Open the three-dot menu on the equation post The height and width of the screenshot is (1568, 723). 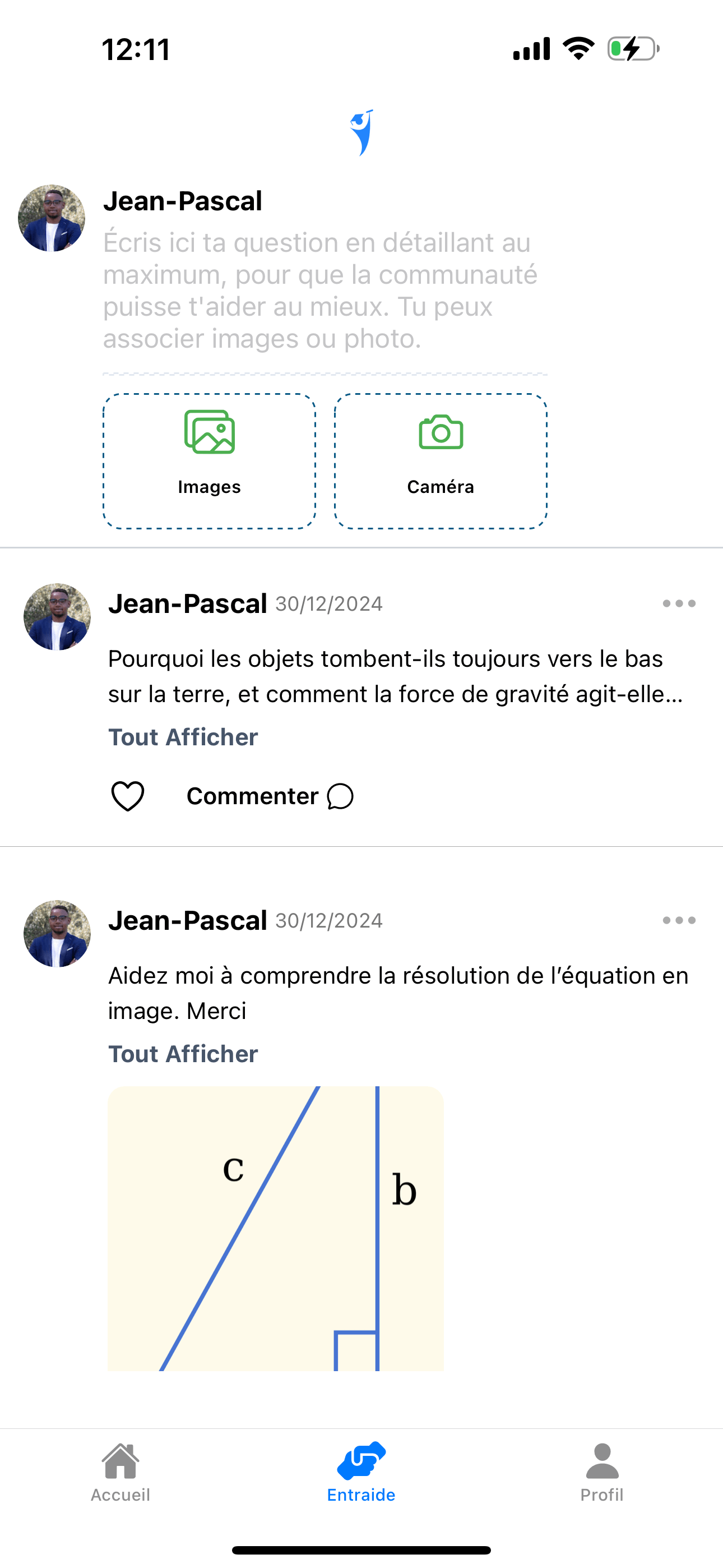679,920
